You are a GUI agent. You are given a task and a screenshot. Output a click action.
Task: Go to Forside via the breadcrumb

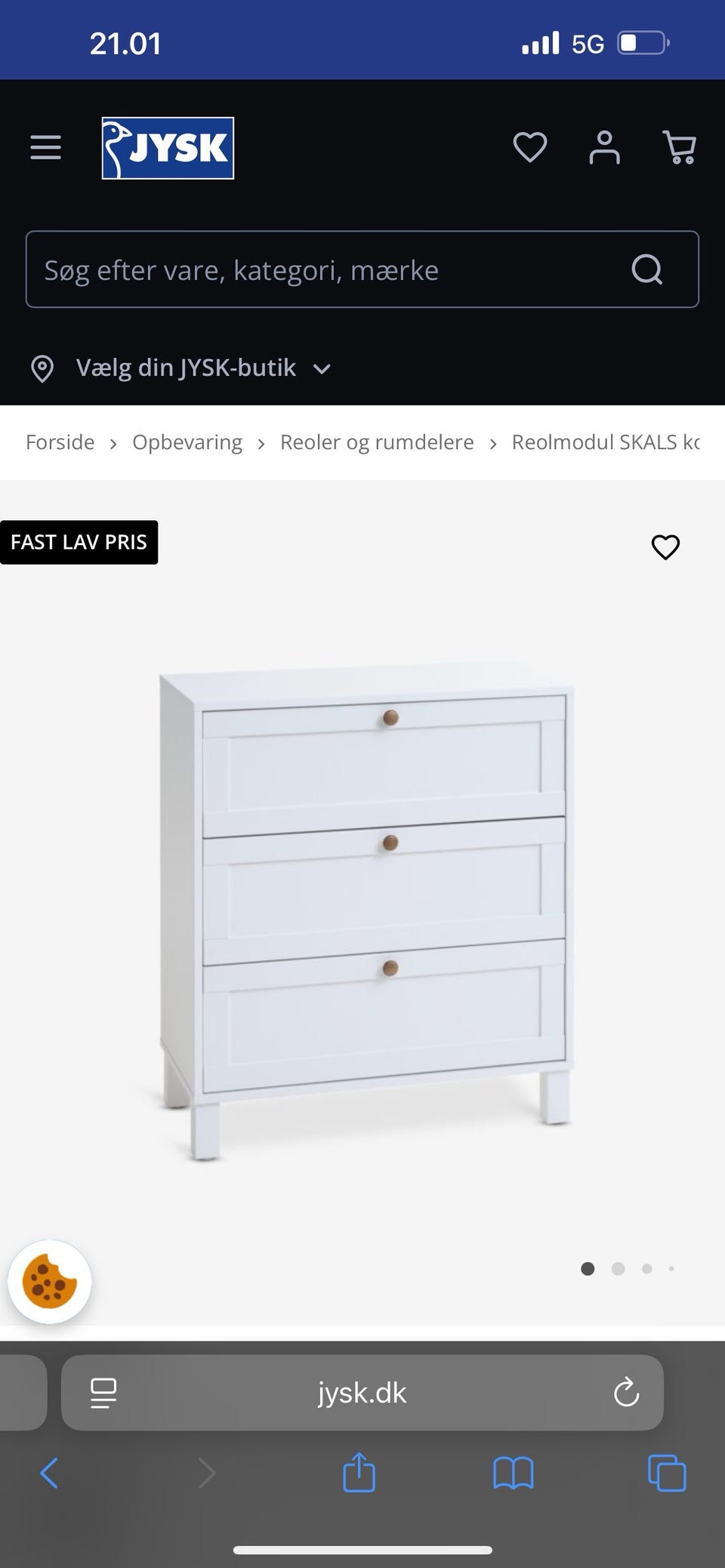coord(60,442)
